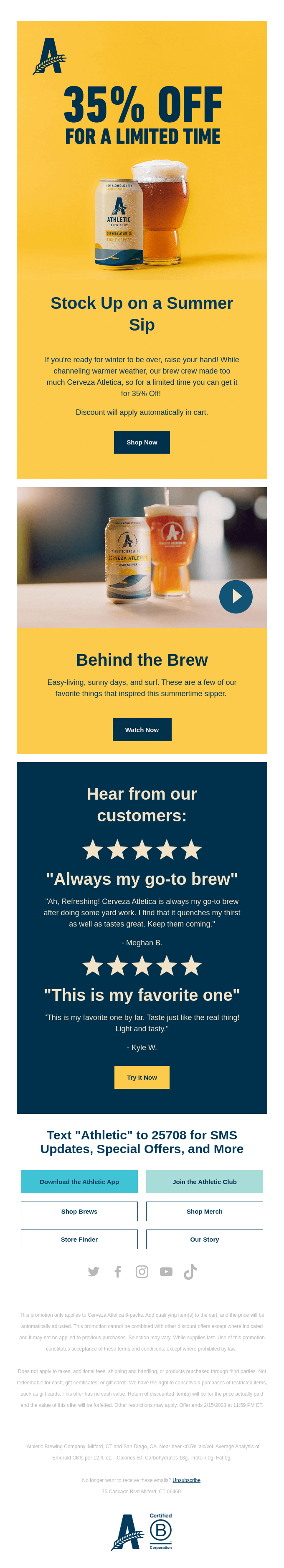The height and width of the screenshot is (1568, 284).
Task: Open the TikTok icon
Action: (x=190, y=1272)
